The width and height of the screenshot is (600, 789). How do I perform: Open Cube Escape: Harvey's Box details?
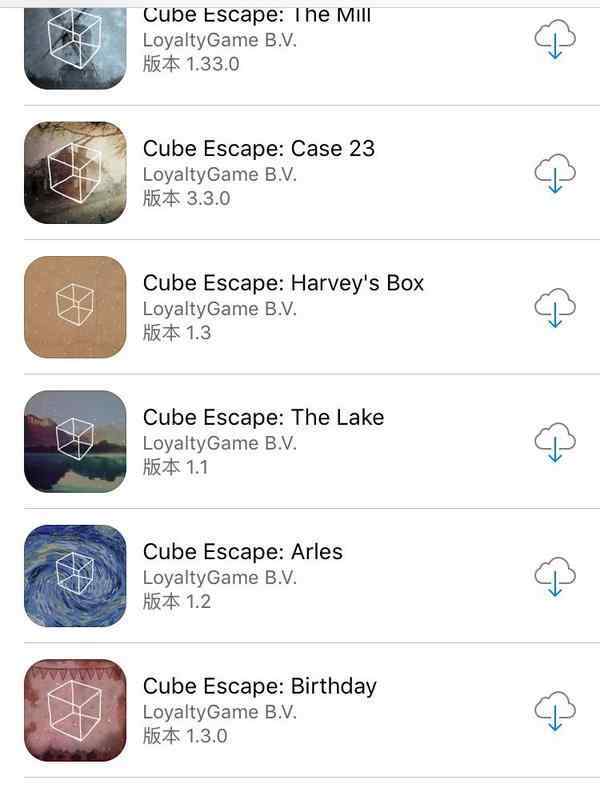pyautogui.click(x=283, y=283)
